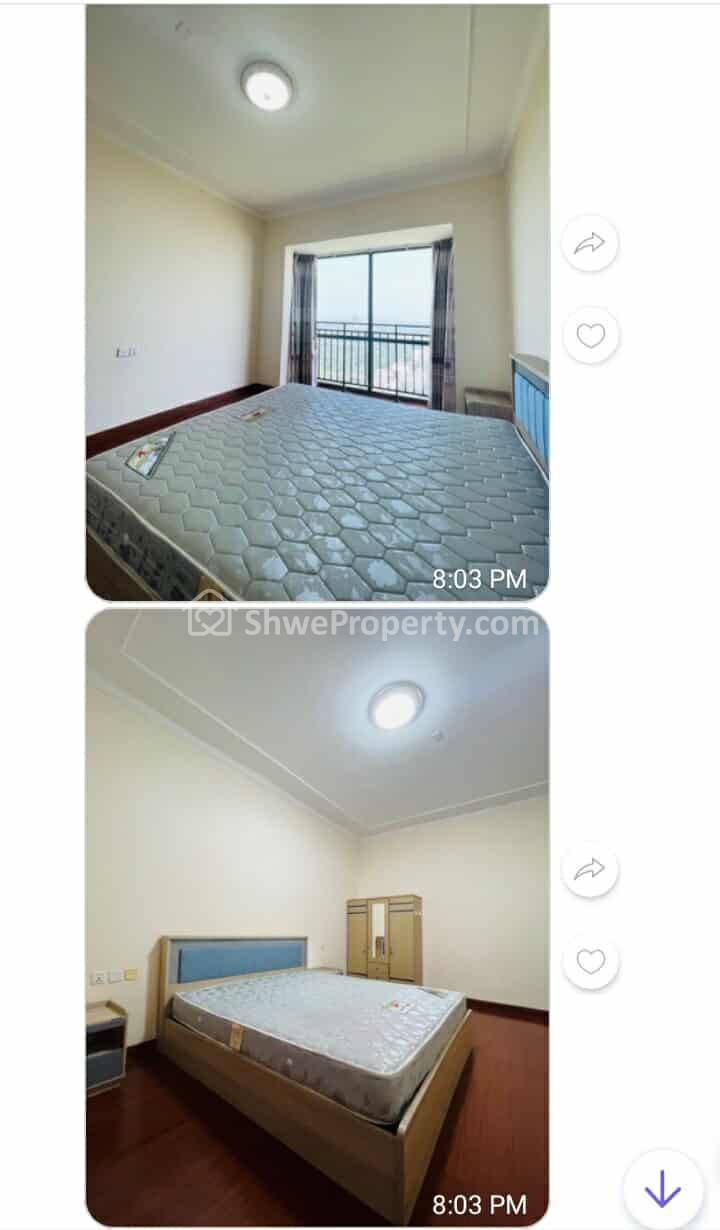The image size is (720, 1230).
Task: Open the bedroom photo with balcony window
Action: pyautogui.click(x=317, y=300)
